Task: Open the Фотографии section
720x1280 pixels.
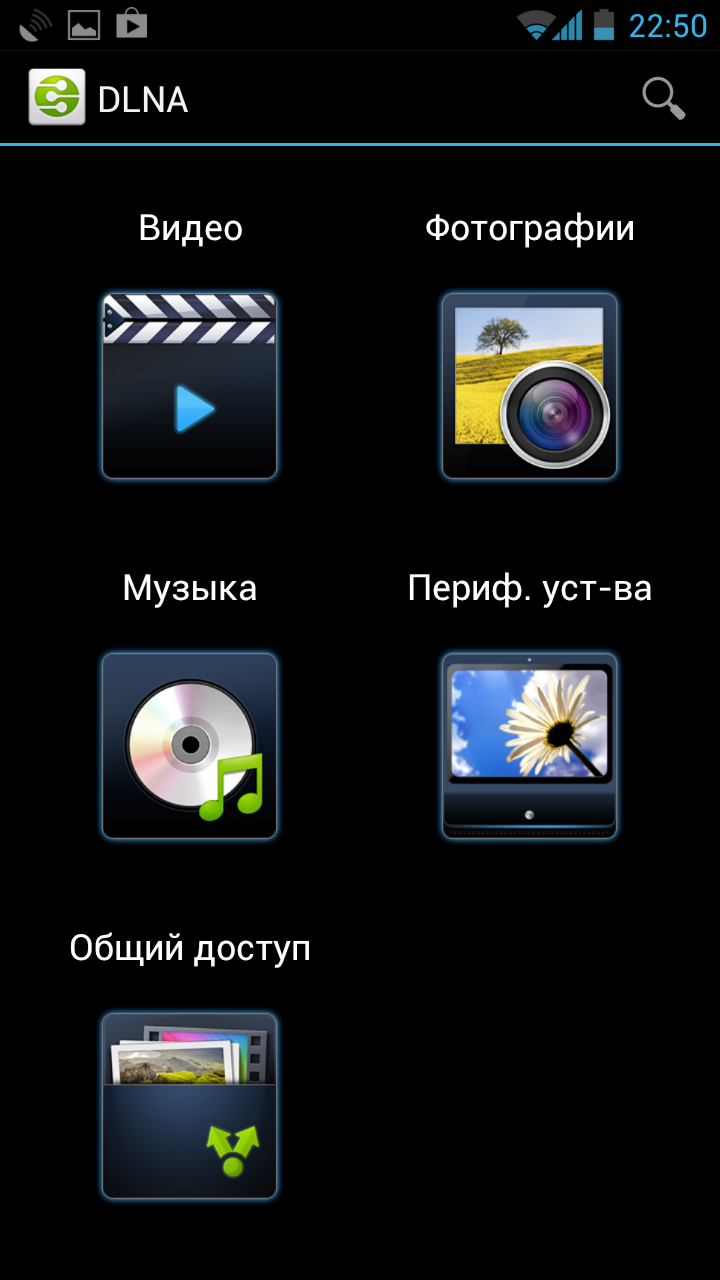Action: 529,386
